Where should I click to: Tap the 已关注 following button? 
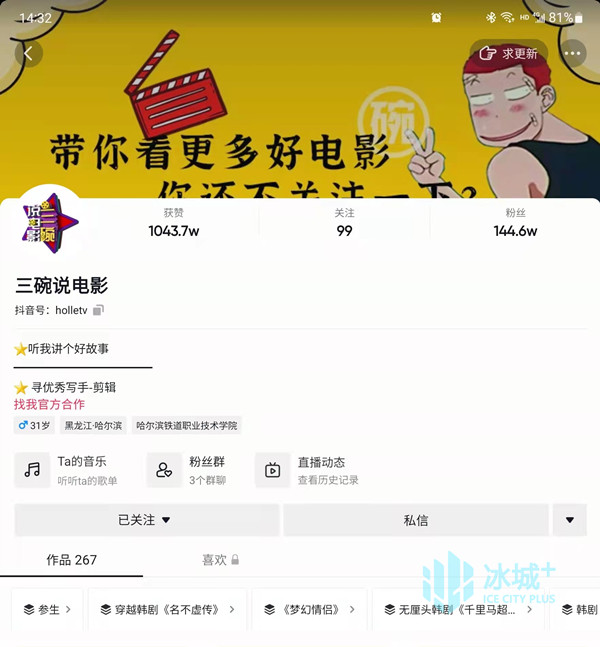146,520
